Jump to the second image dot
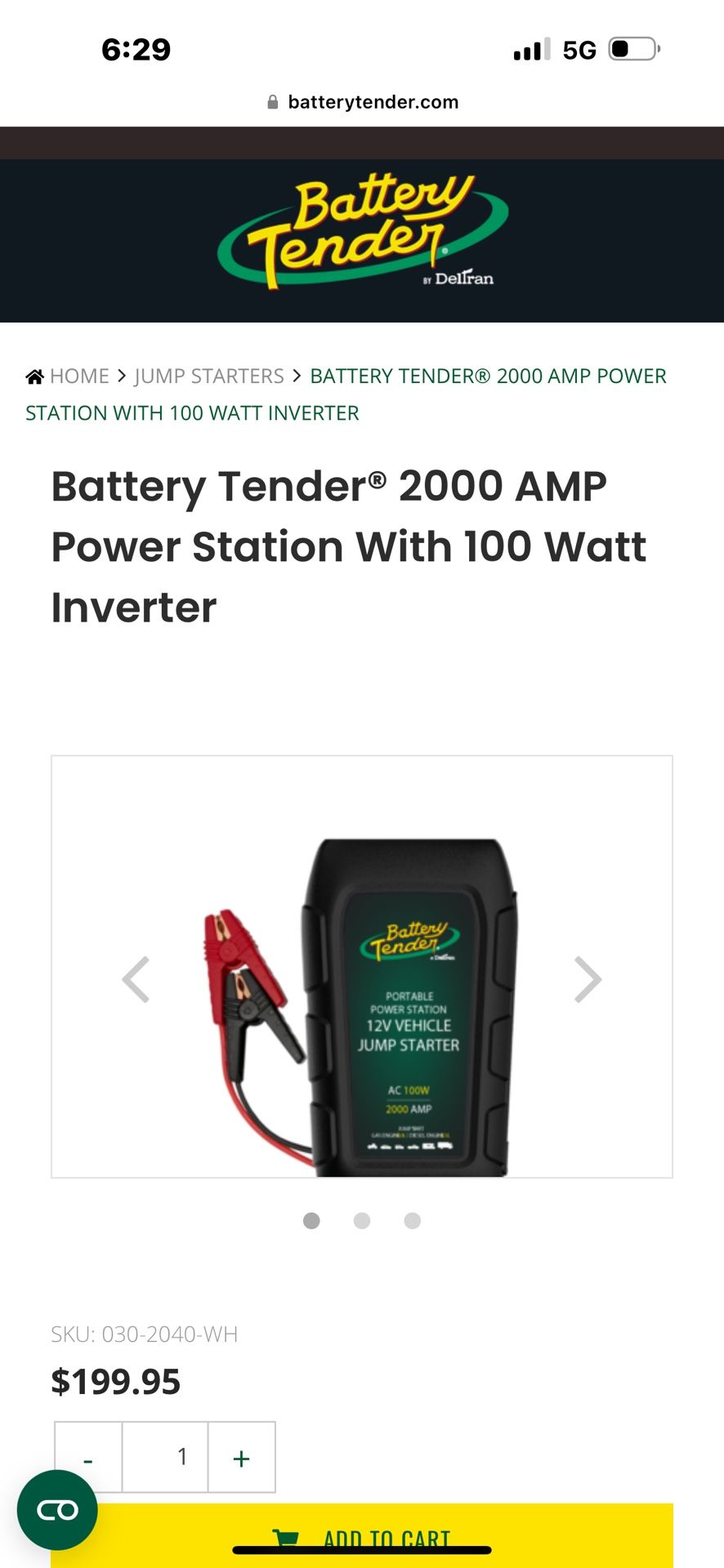This screenshot has width=724, height=1568. click(362, 1220)
